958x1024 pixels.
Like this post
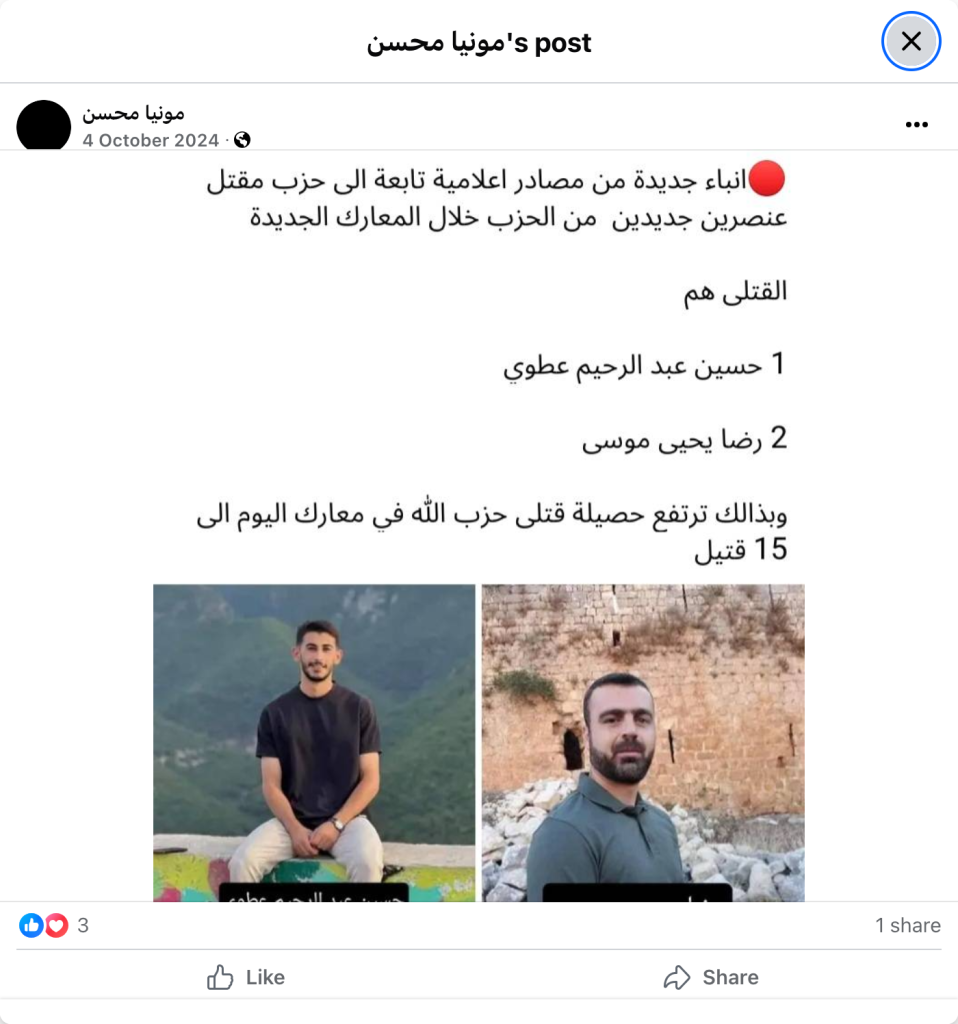pyautogui.click(x=245, y=977)
